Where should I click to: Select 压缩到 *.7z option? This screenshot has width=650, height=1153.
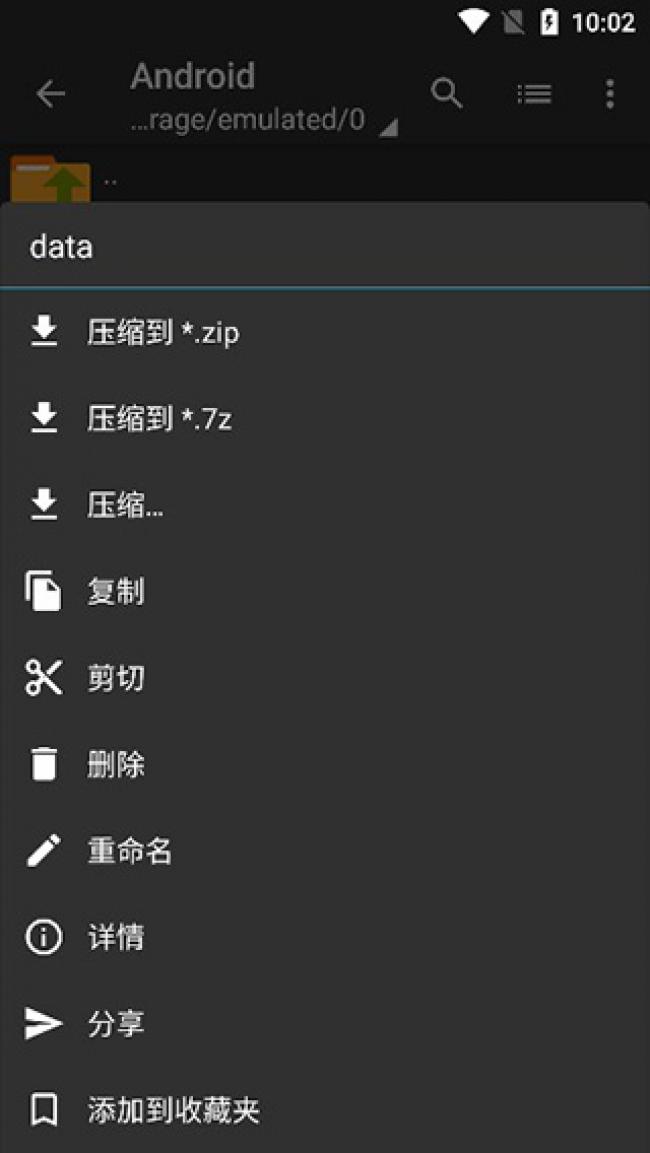pyautogui.click(x=160, y=419)
